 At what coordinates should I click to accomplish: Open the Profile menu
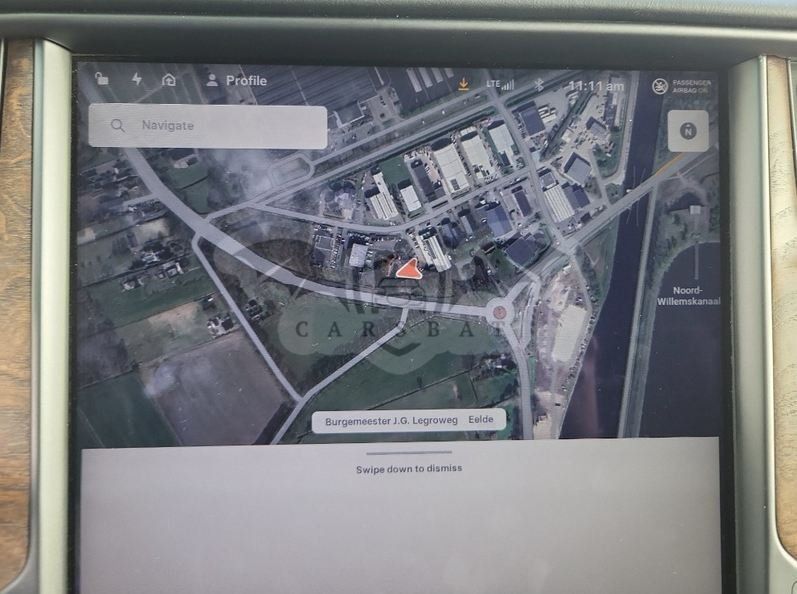point(236,80)
